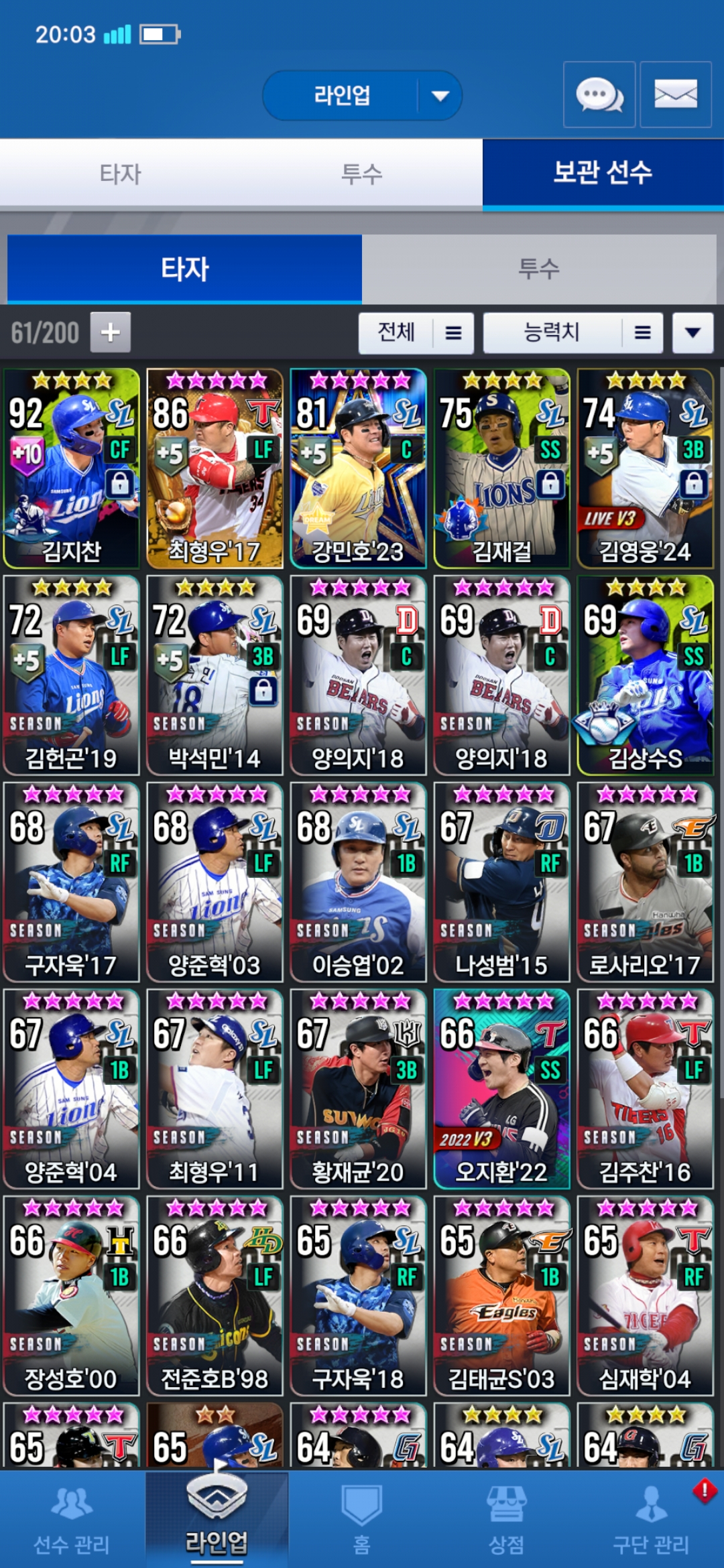Go to 선수 관리 in bottom navigation
724x1568 pixels.
coord(72,1520)
